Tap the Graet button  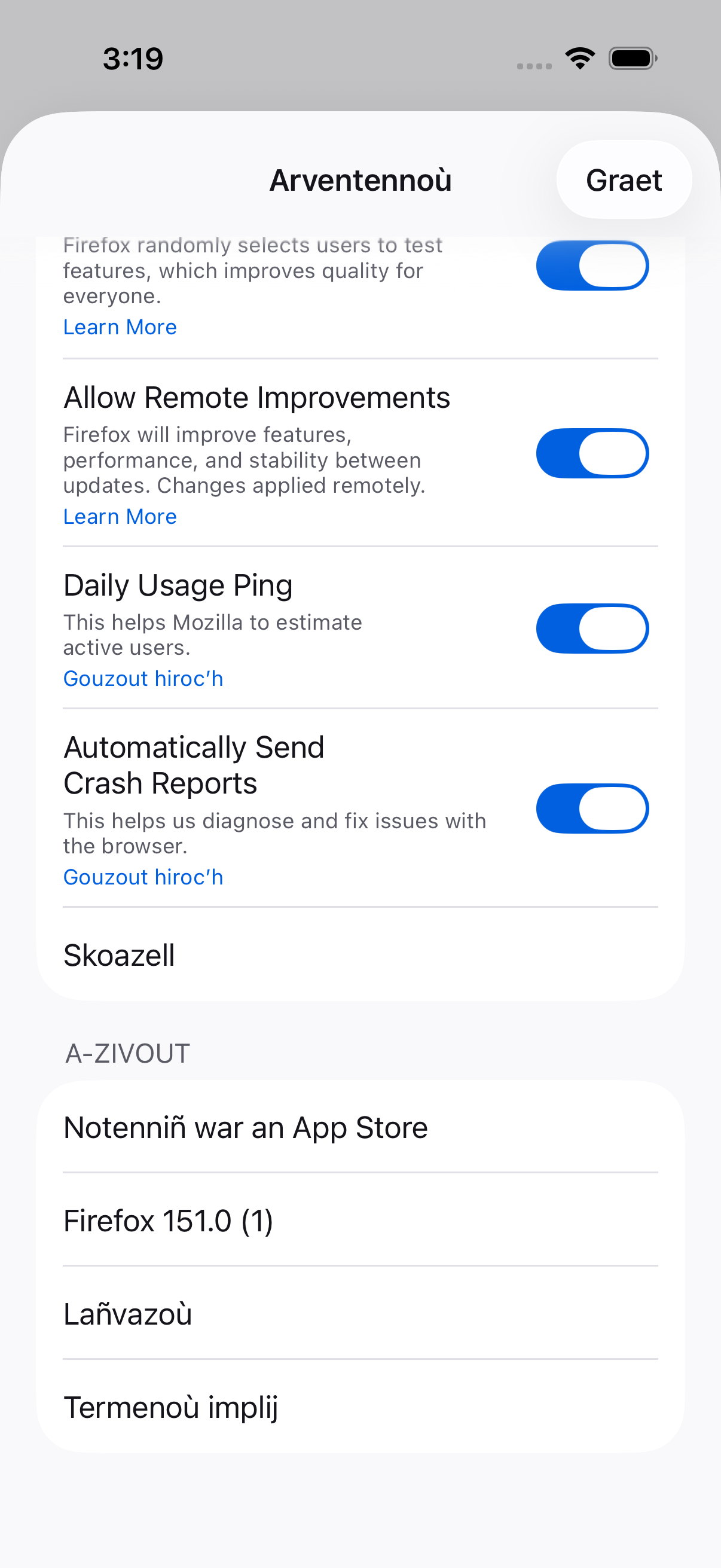click(624, 180)
